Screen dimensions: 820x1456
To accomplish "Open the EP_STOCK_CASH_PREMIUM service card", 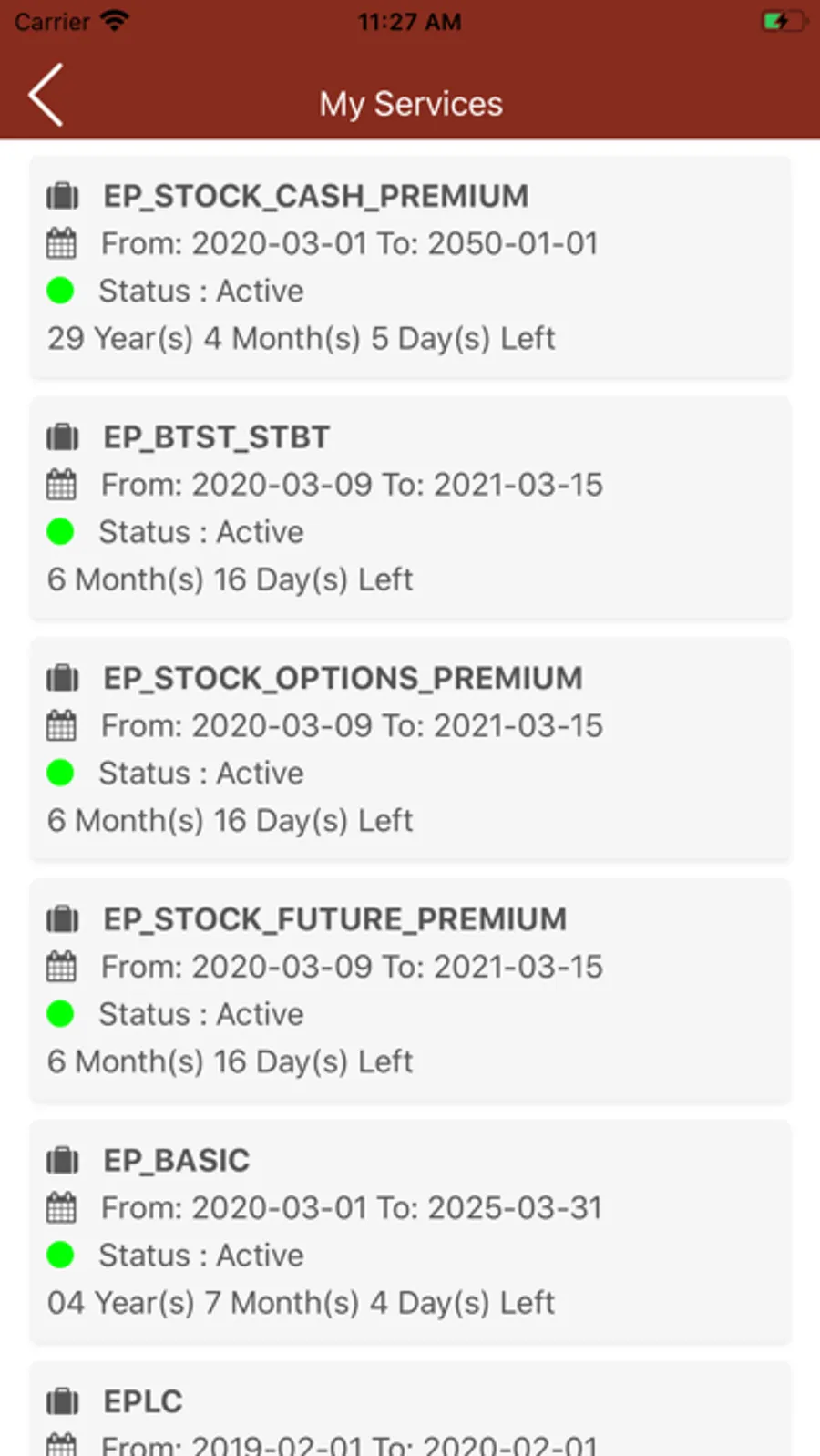I will 410,267.
